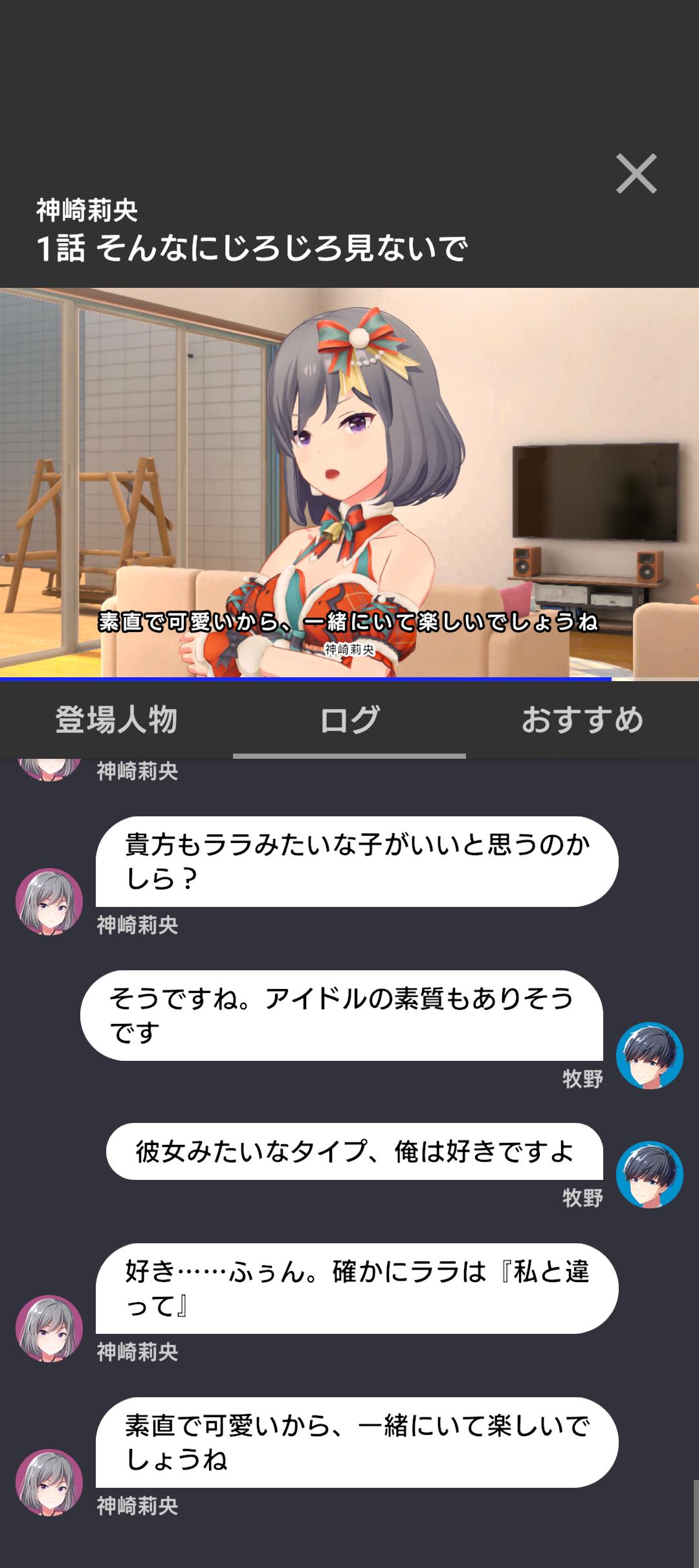Switch to the 登場人物 tab

click(116, 719)
